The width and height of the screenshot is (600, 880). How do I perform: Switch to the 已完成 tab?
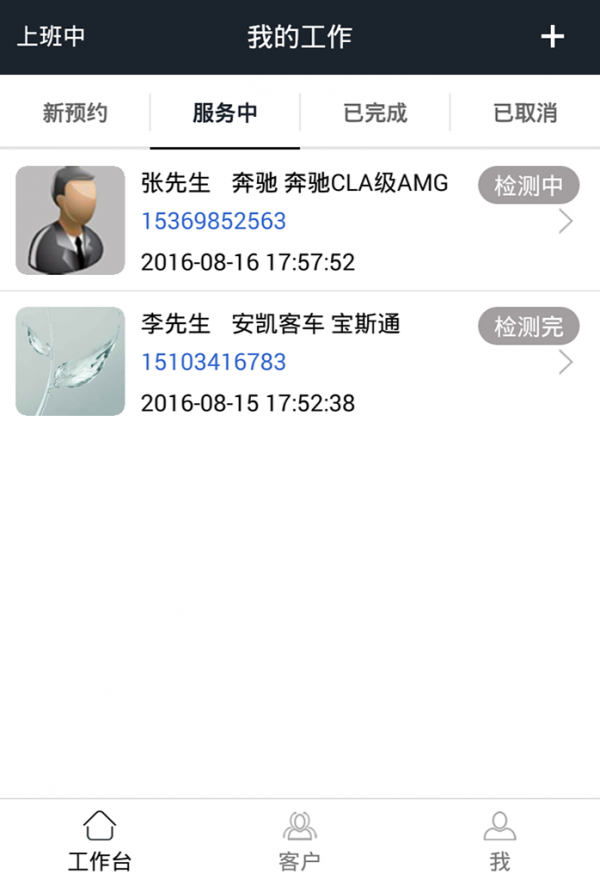375,113
